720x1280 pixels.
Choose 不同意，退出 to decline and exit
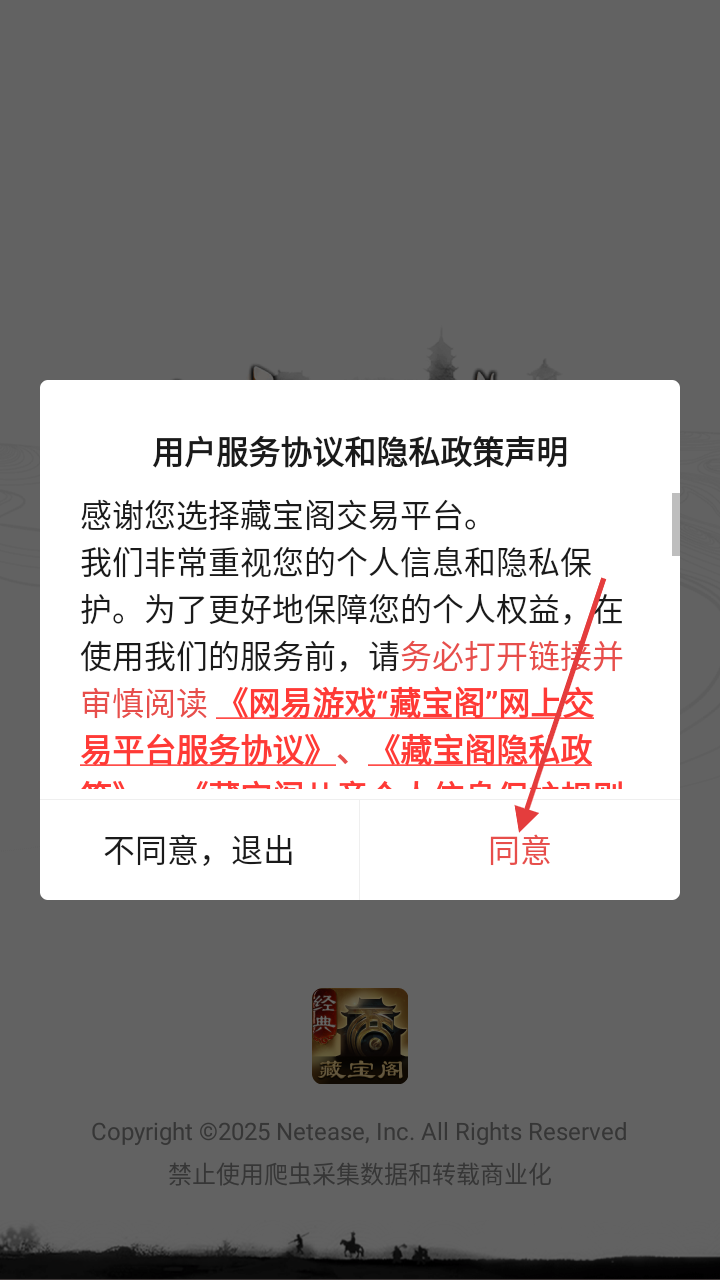[x=199, y=850]
